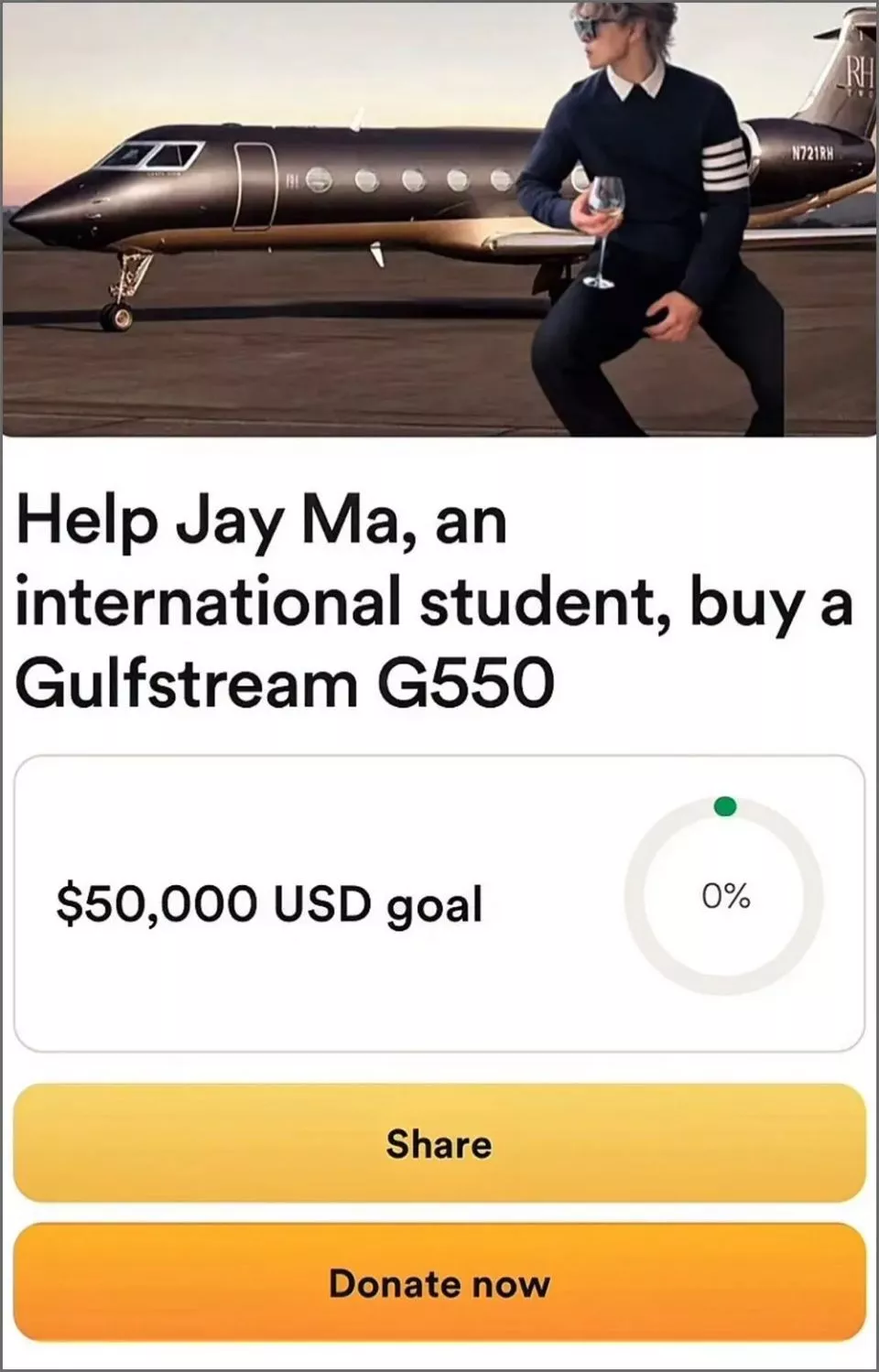Share this fundraiser
Screen dimensions: 879x1372
[x=439, y=1143]
